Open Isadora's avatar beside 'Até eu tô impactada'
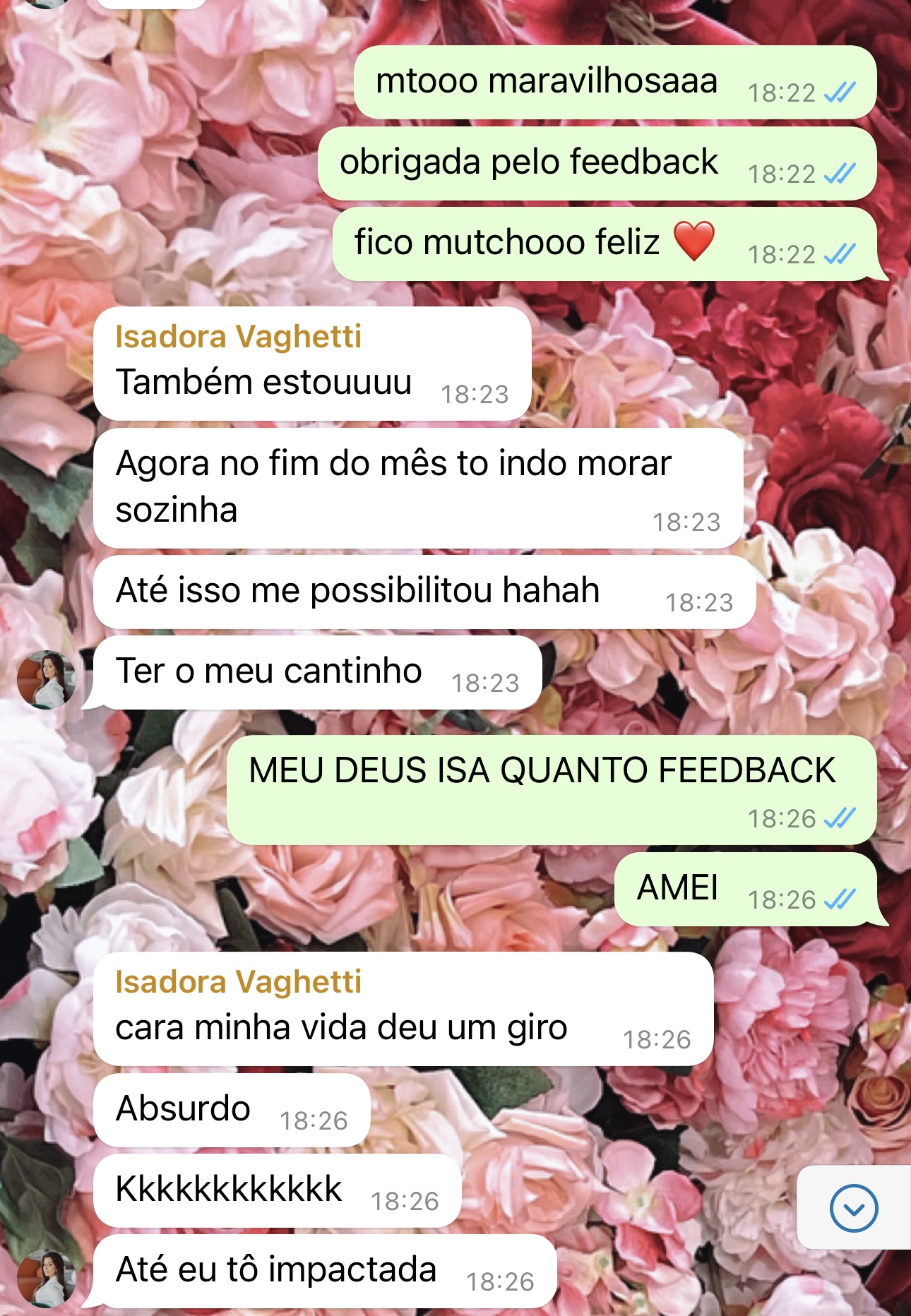Screen dimensions: 911x1316 pos(47,1278)
